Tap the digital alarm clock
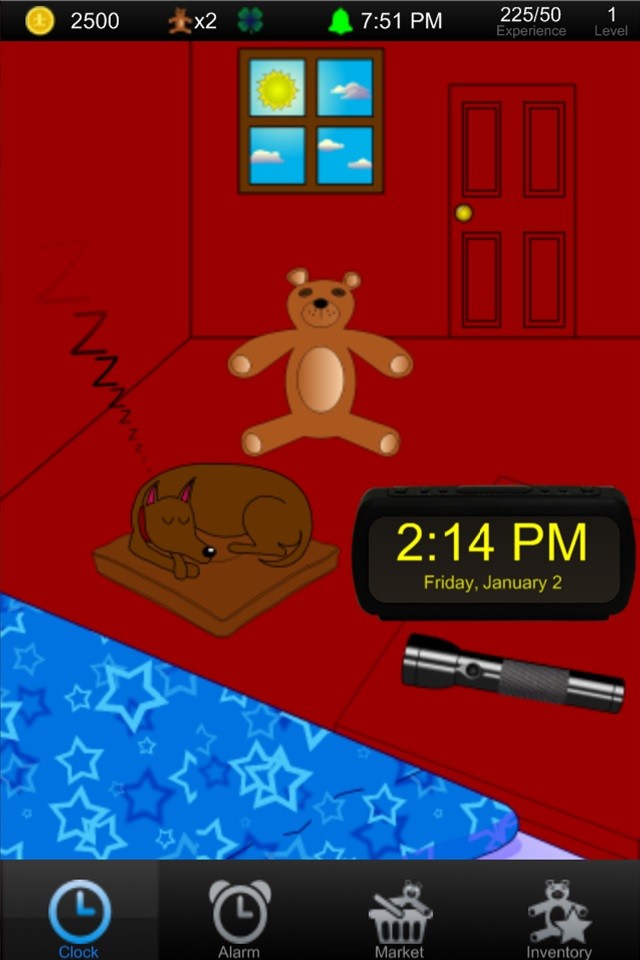 tap(494, 553)
